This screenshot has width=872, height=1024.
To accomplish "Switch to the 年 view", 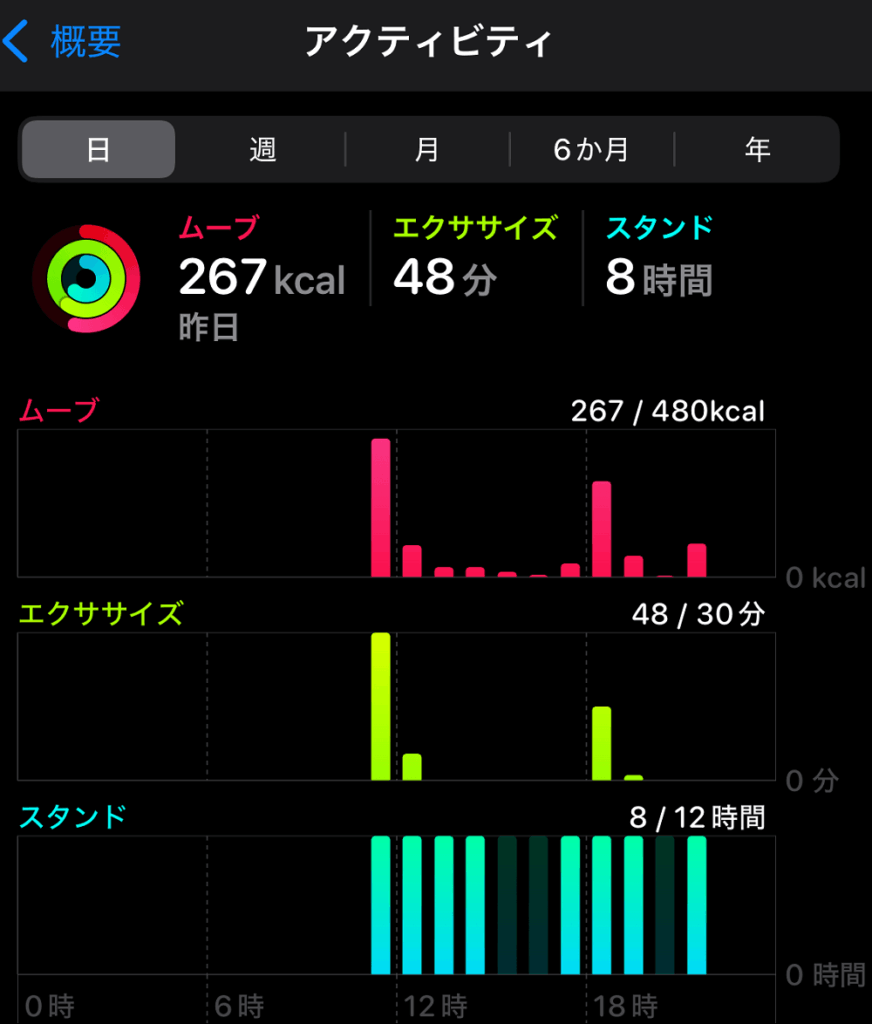I will click(757, 150).
